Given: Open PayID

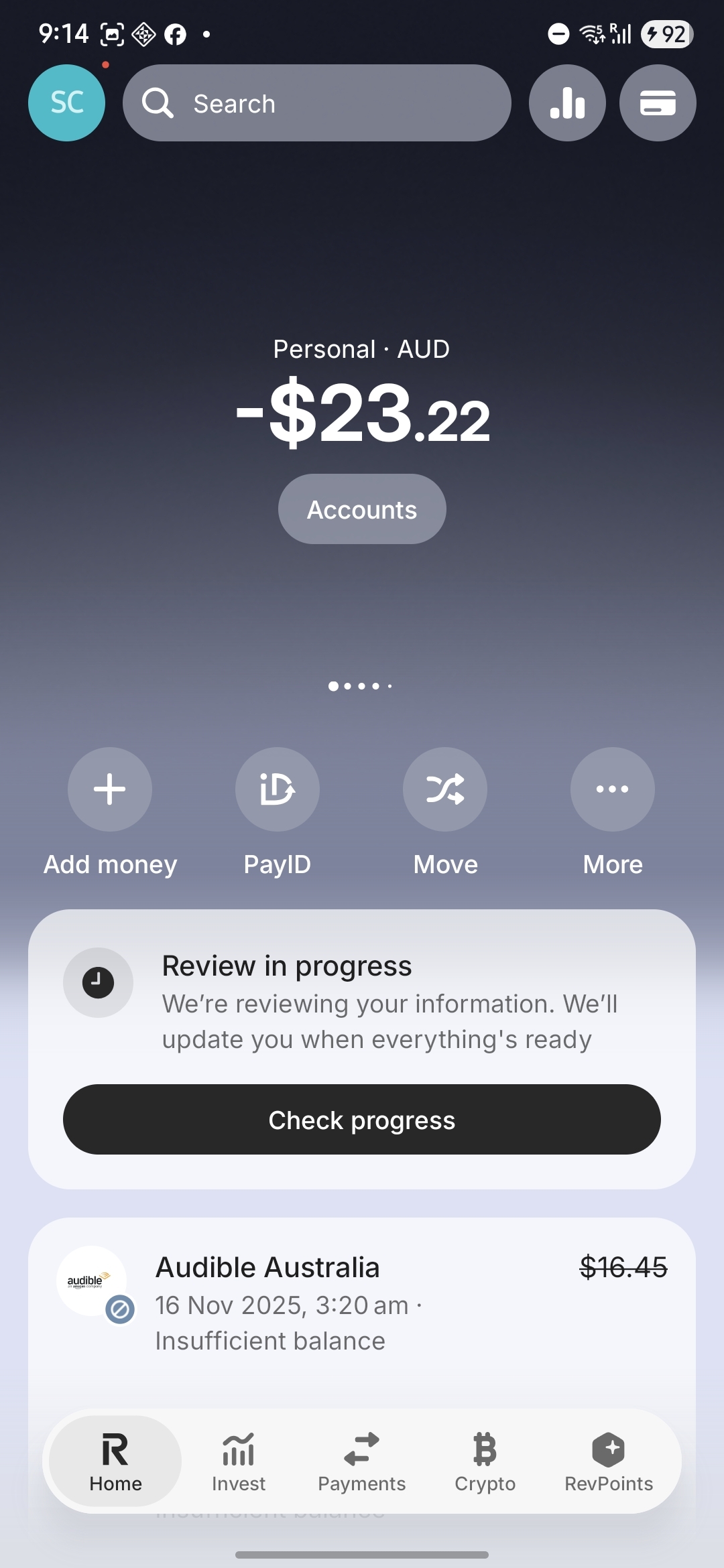Looking at the screenshot, I should click(x=278, y=789).
